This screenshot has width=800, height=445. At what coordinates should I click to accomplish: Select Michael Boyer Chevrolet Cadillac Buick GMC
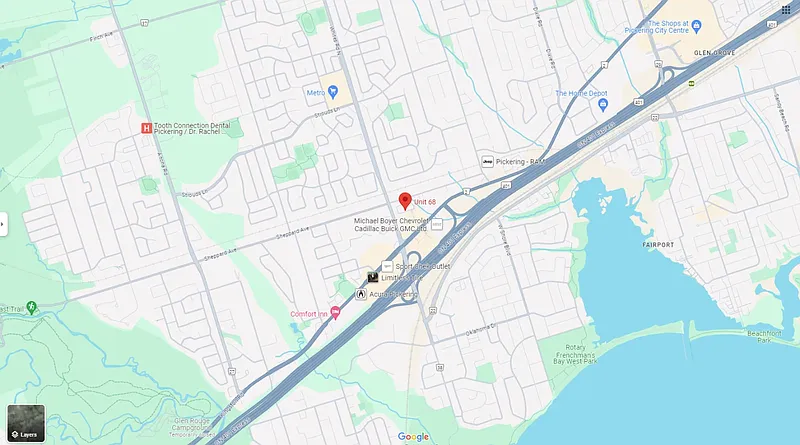[436, 225]
